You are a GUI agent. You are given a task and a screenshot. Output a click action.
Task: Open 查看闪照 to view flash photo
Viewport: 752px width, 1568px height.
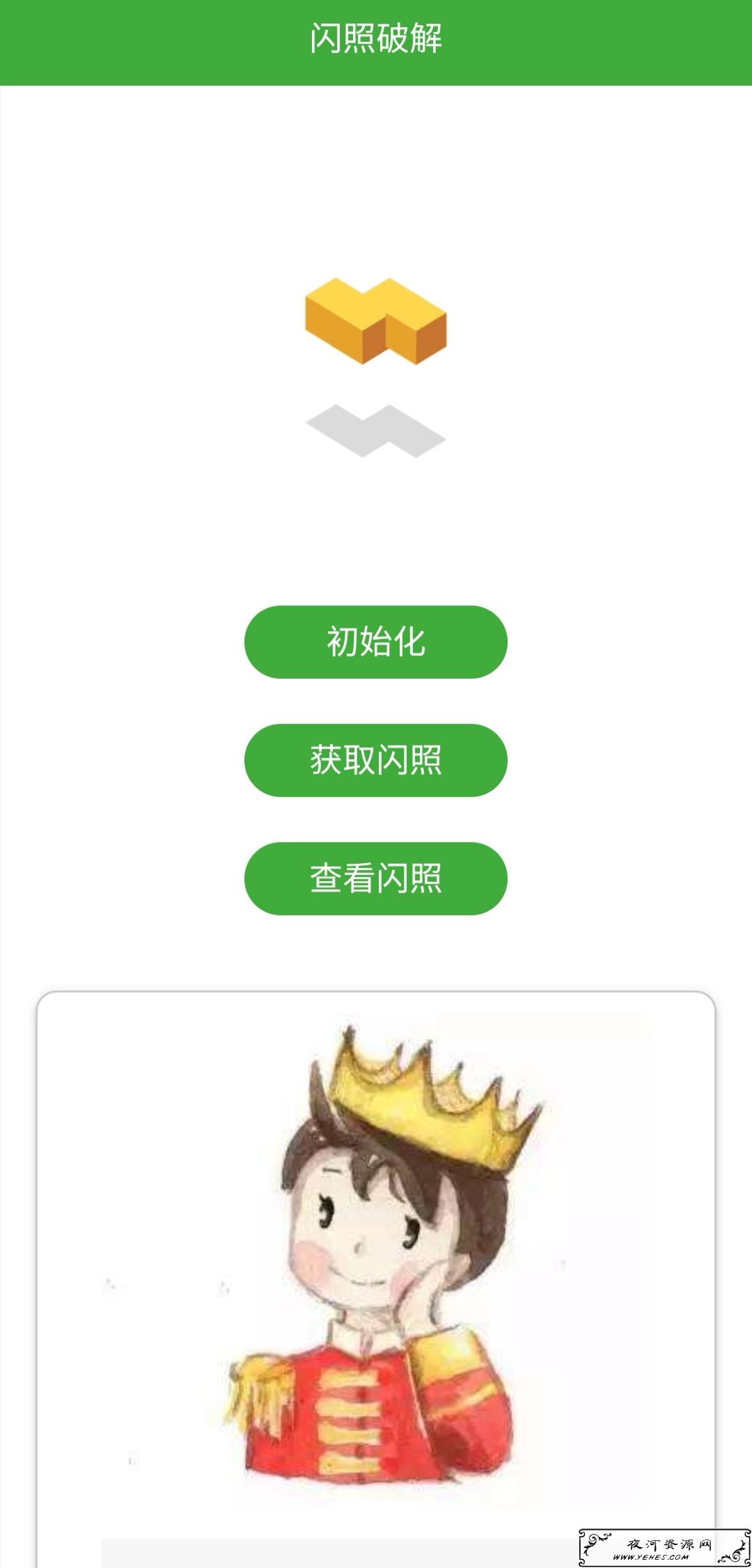click(375, 878)
